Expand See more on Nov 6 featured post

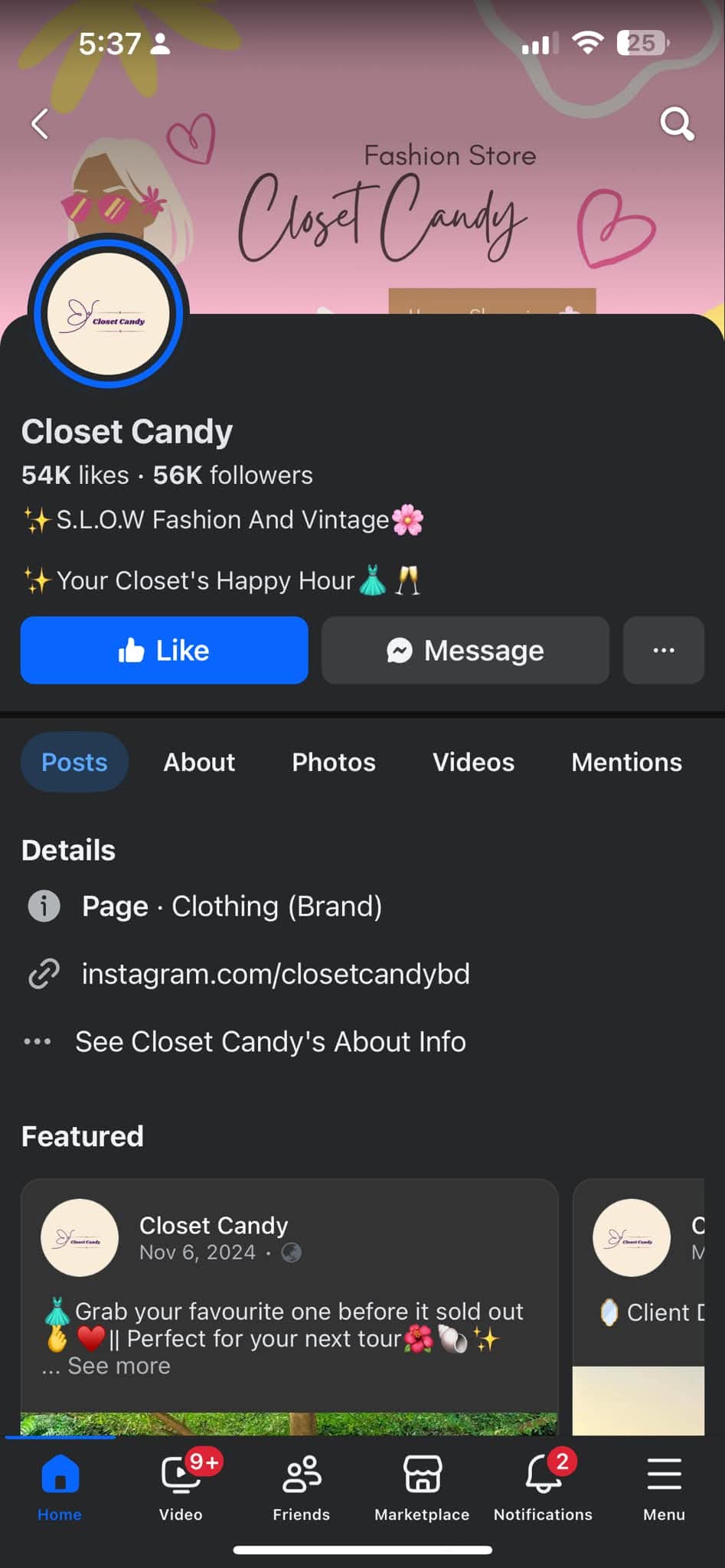[x=119, y=1366]
